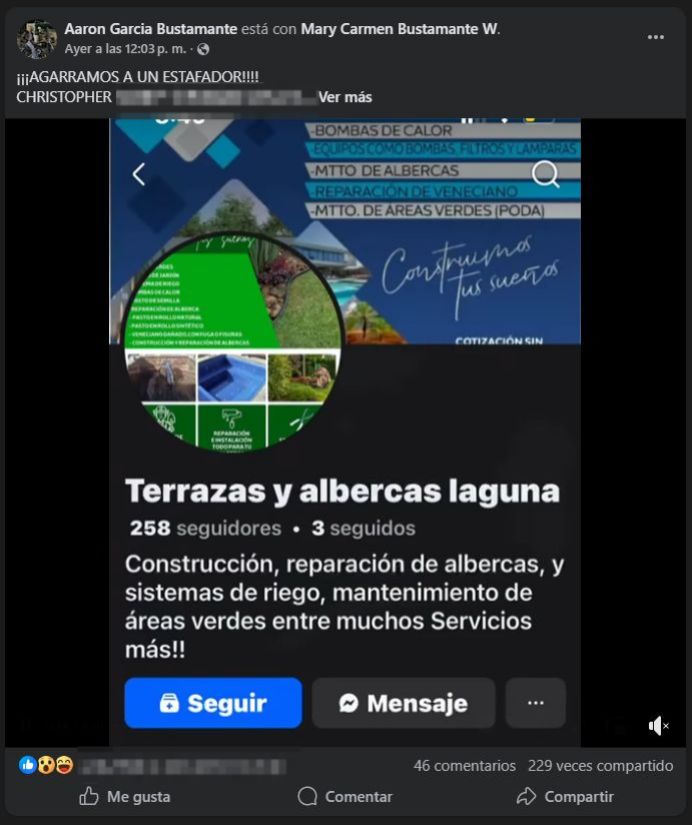Image resolution: width=692 pixels, height=825 pixels.
Task: Share the post via Compartir
Action: (565, 797)
